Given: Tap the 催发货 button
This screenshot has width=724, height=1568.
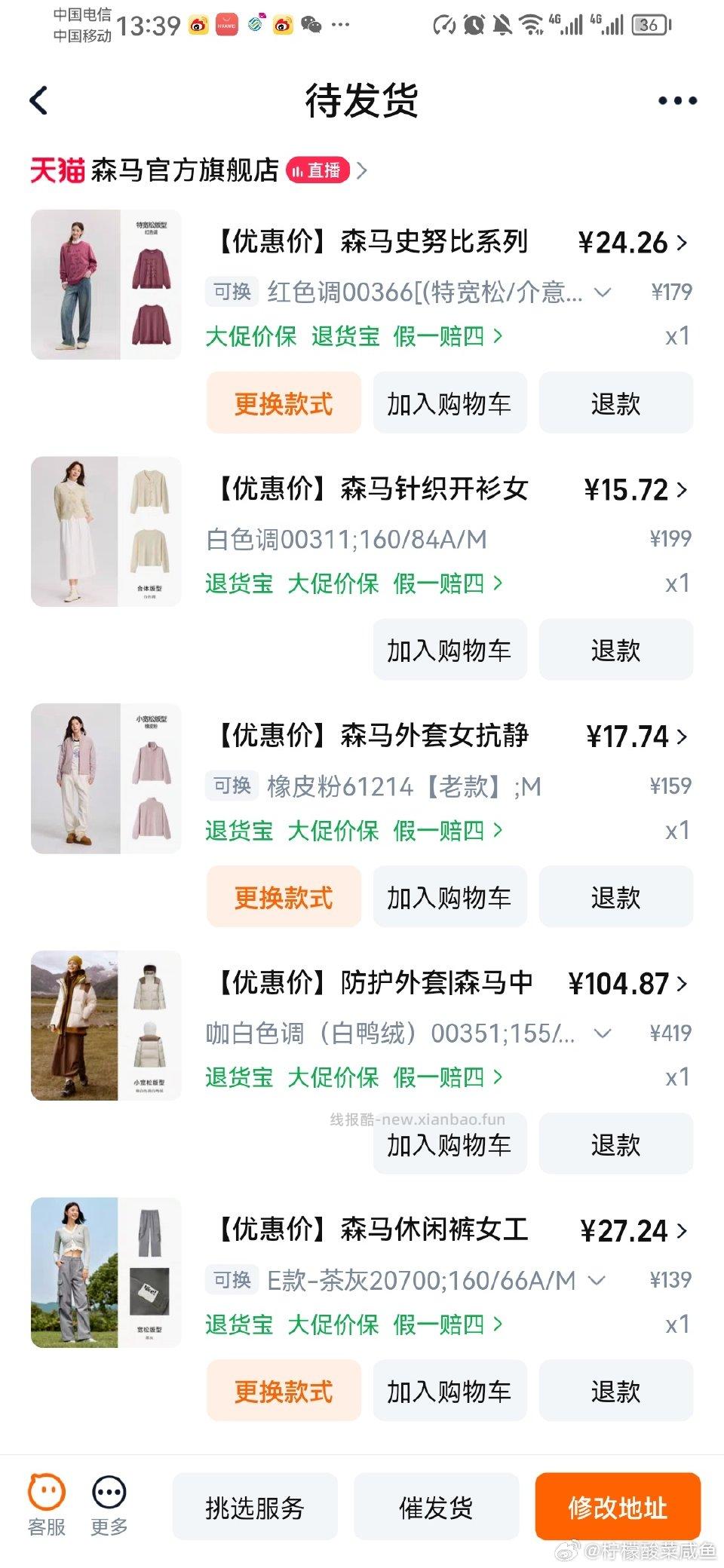Looking at the screenshot, I should tap(434, 1508).
